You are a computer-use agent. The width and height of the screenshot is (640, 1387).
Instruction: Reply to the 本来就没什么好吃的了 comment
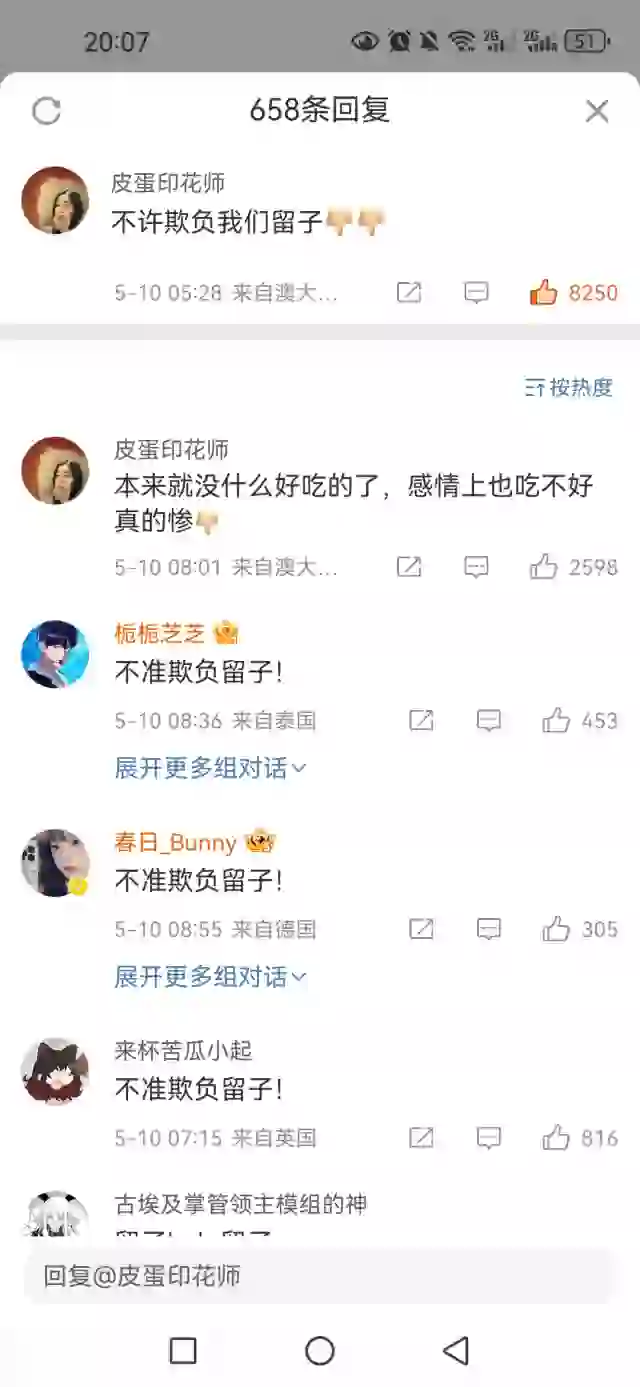(476, 568)
